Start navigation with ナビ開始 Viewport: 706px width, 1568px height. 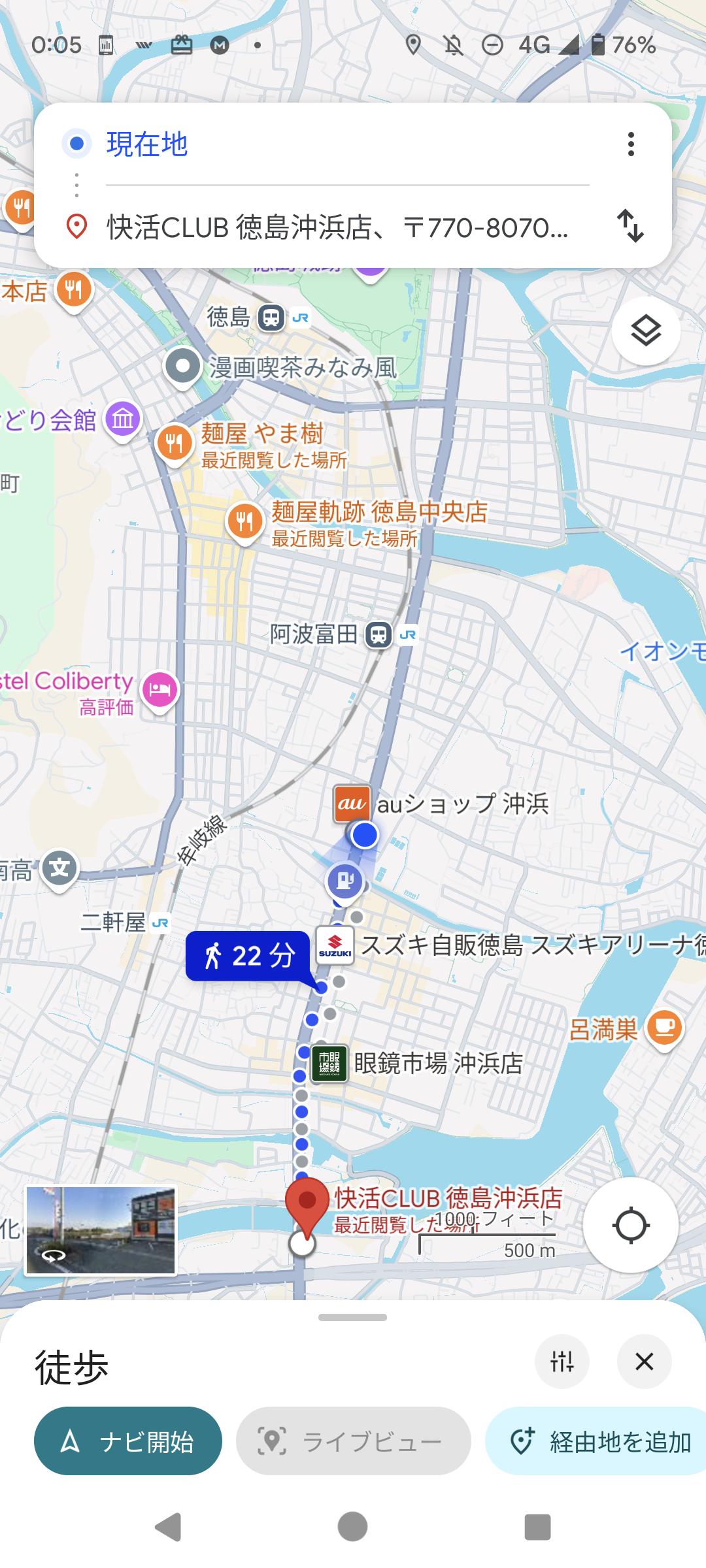pyautogui.click(x=128, y=1441)
